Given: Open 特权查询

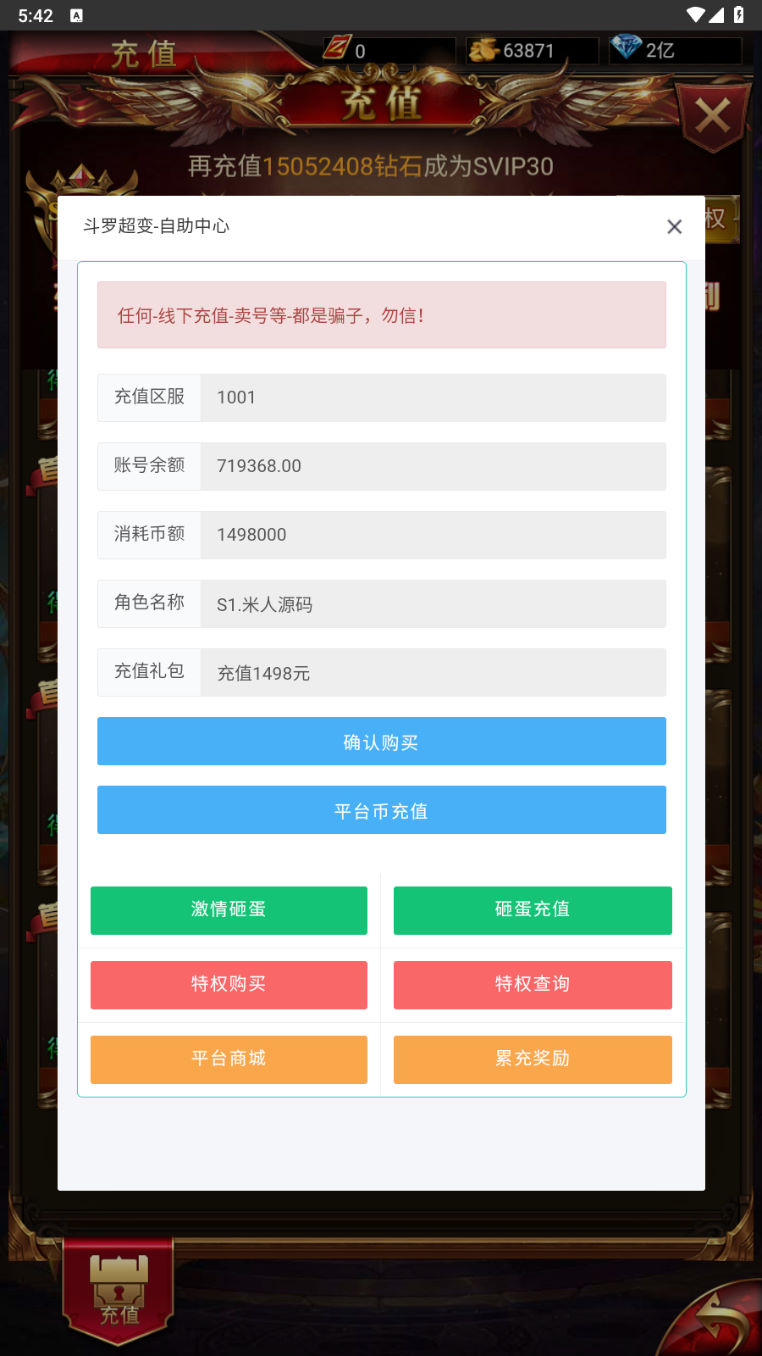Looking at the screenshot, I should 532,985.
